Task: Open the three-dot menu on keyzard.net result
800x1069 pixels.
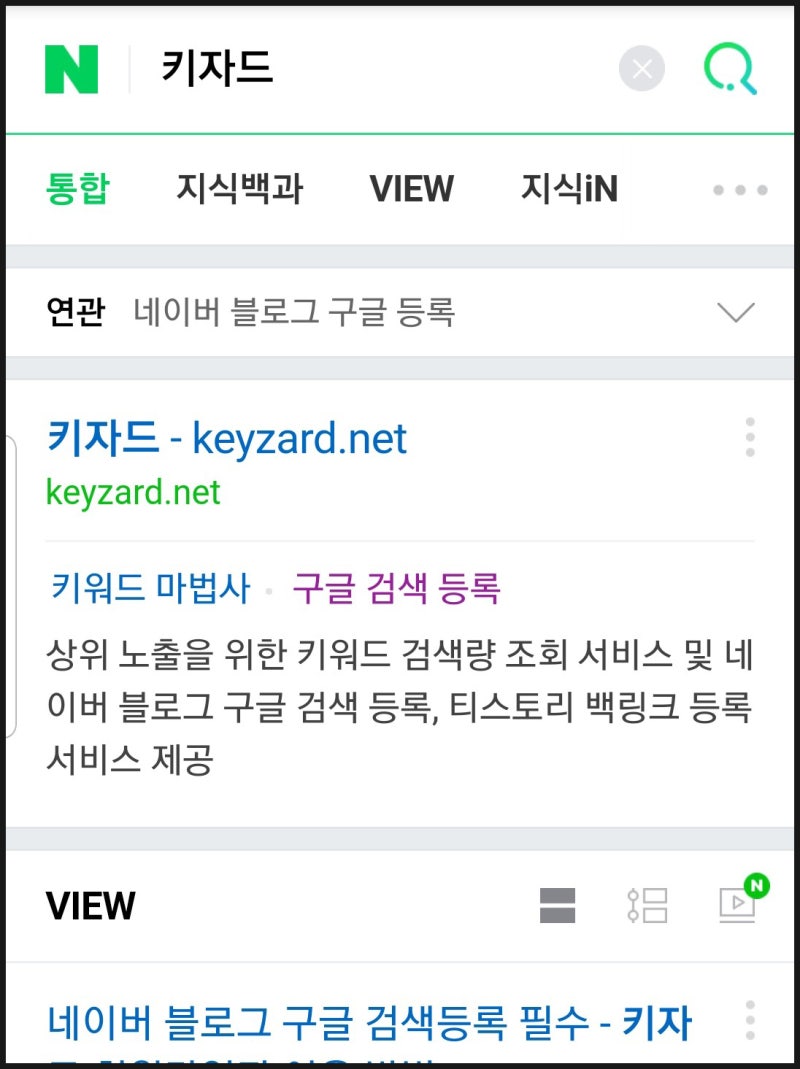Action: tap(750, 437)
